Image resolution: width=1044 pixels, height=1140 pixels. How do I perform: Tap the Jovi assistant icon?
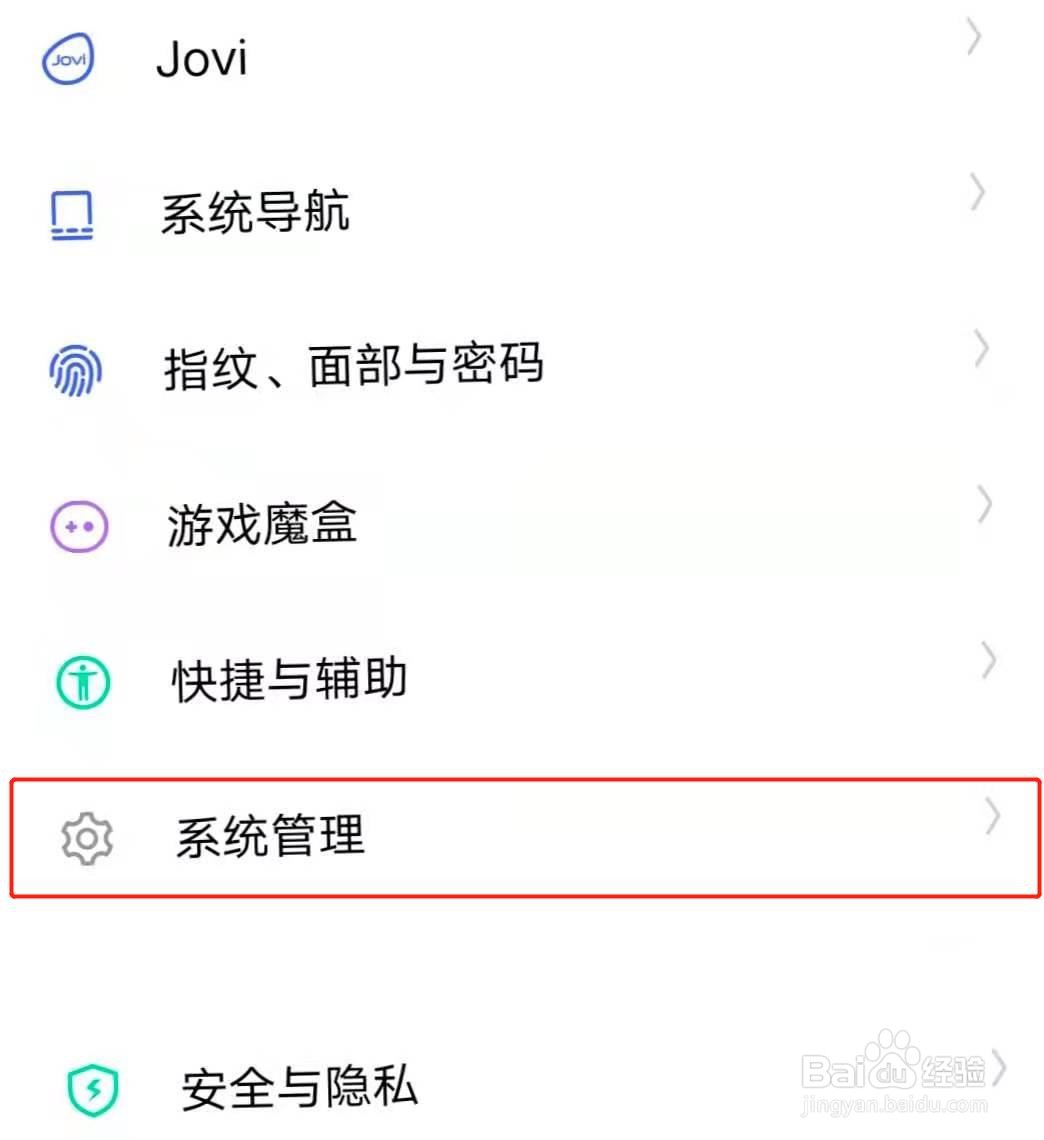[67, 60]
